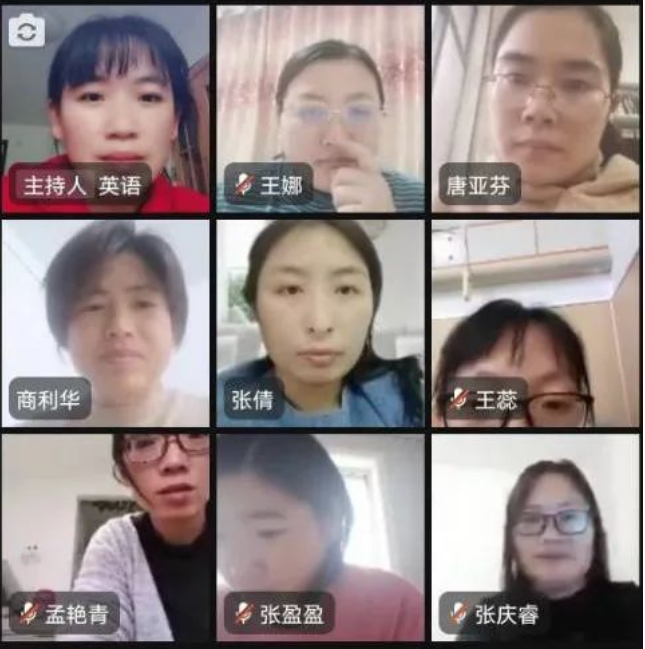Flip the camera using the switch icon
Viewport: 645px width, 649px height.
click(27, 31)
